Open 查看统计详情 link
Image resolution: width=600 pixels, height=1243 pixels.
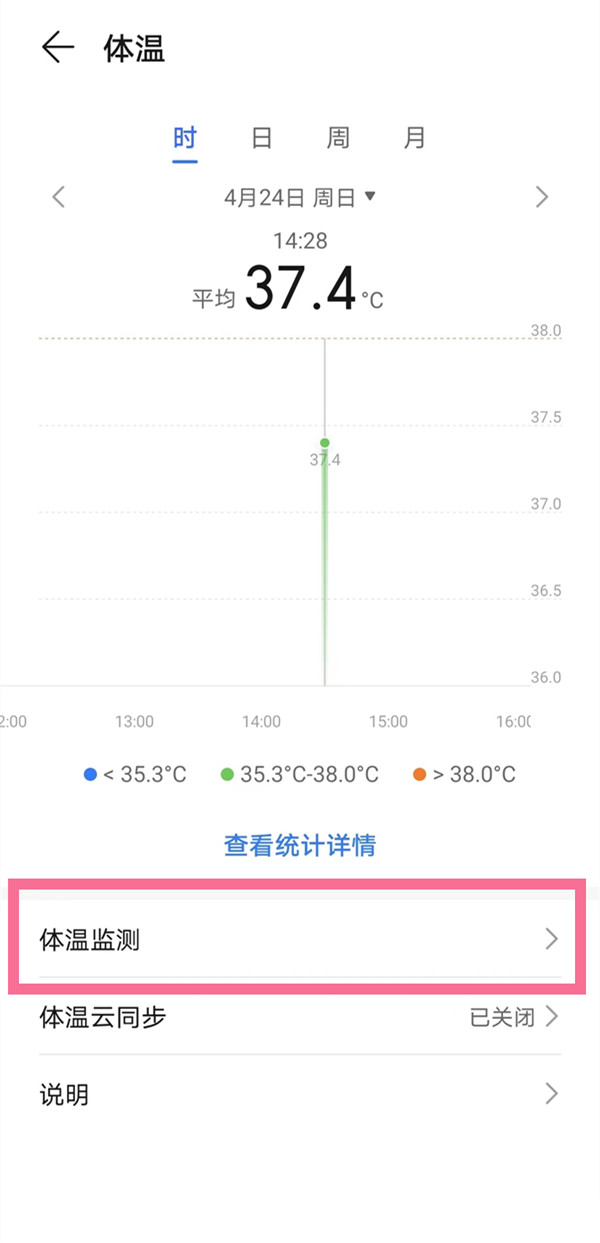click(x=300, y=845)
